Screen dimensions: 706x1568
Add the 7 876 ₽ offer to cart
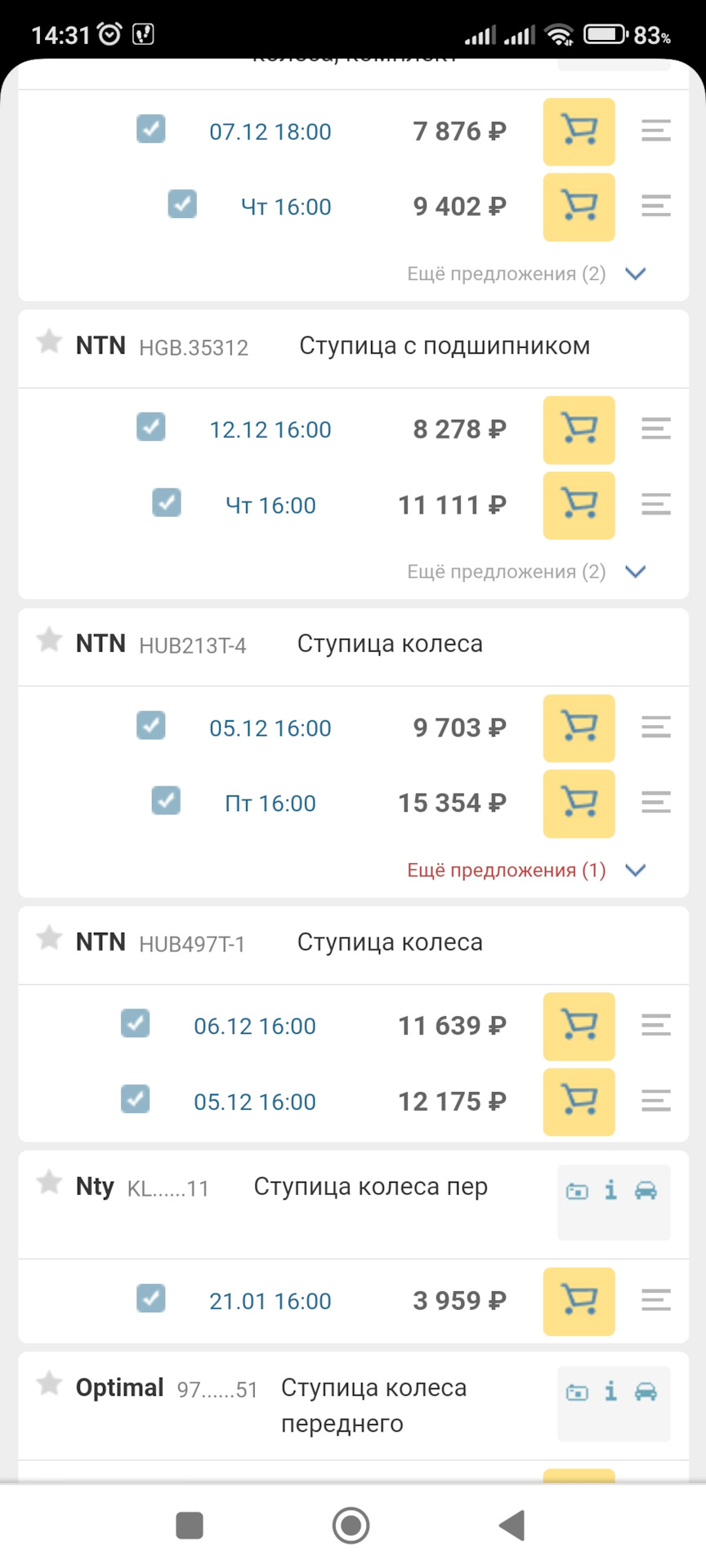[579, 131]
